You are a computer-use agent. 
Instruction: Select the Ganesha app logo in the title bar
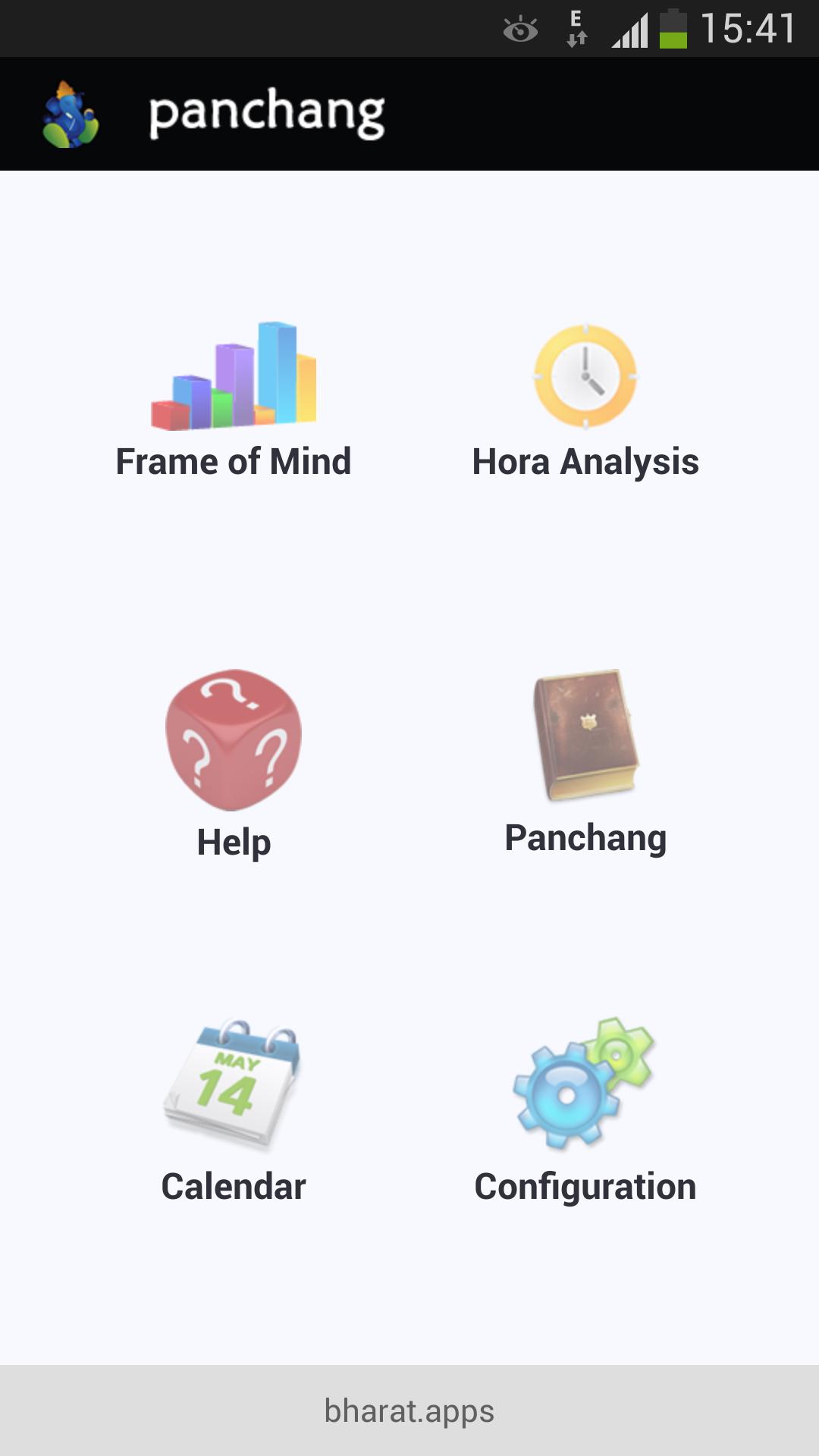point(72,114)
